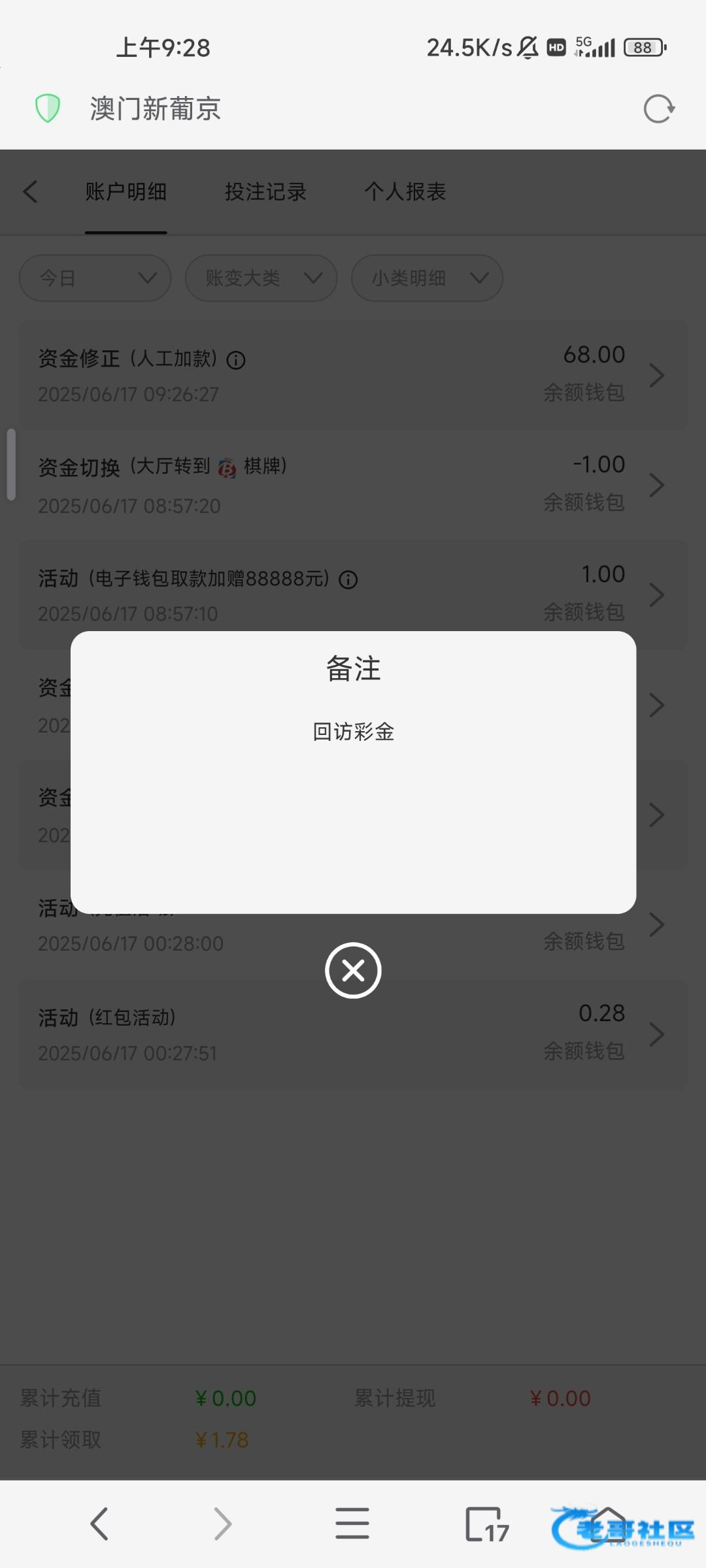706x1568 pixels.
Task: Open the 账变大类 filter dropdown
Action: [x=261, y=278]
